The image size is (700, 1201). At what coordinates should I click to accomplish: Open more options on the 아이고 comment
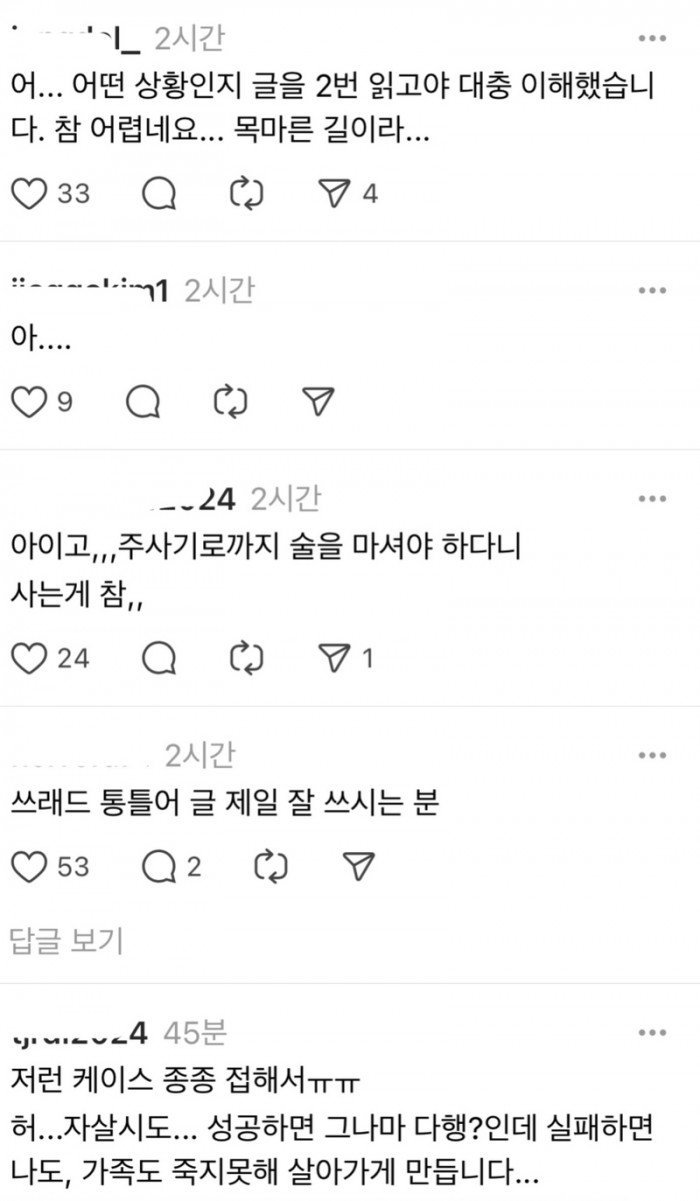(x=652, y=498)
